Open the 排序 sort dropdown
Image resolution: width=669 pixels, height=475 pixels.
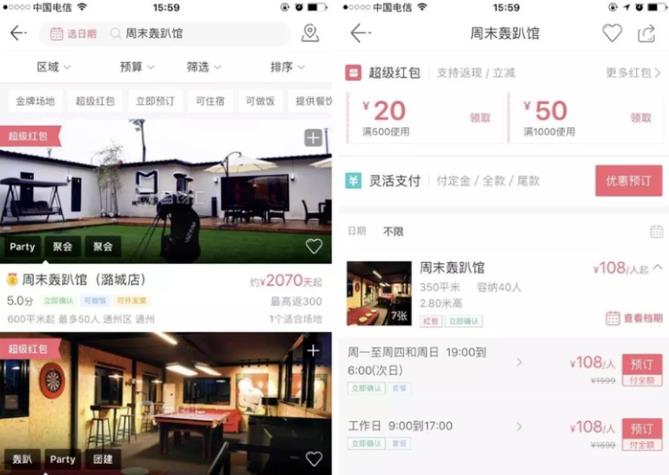(287, 67)
